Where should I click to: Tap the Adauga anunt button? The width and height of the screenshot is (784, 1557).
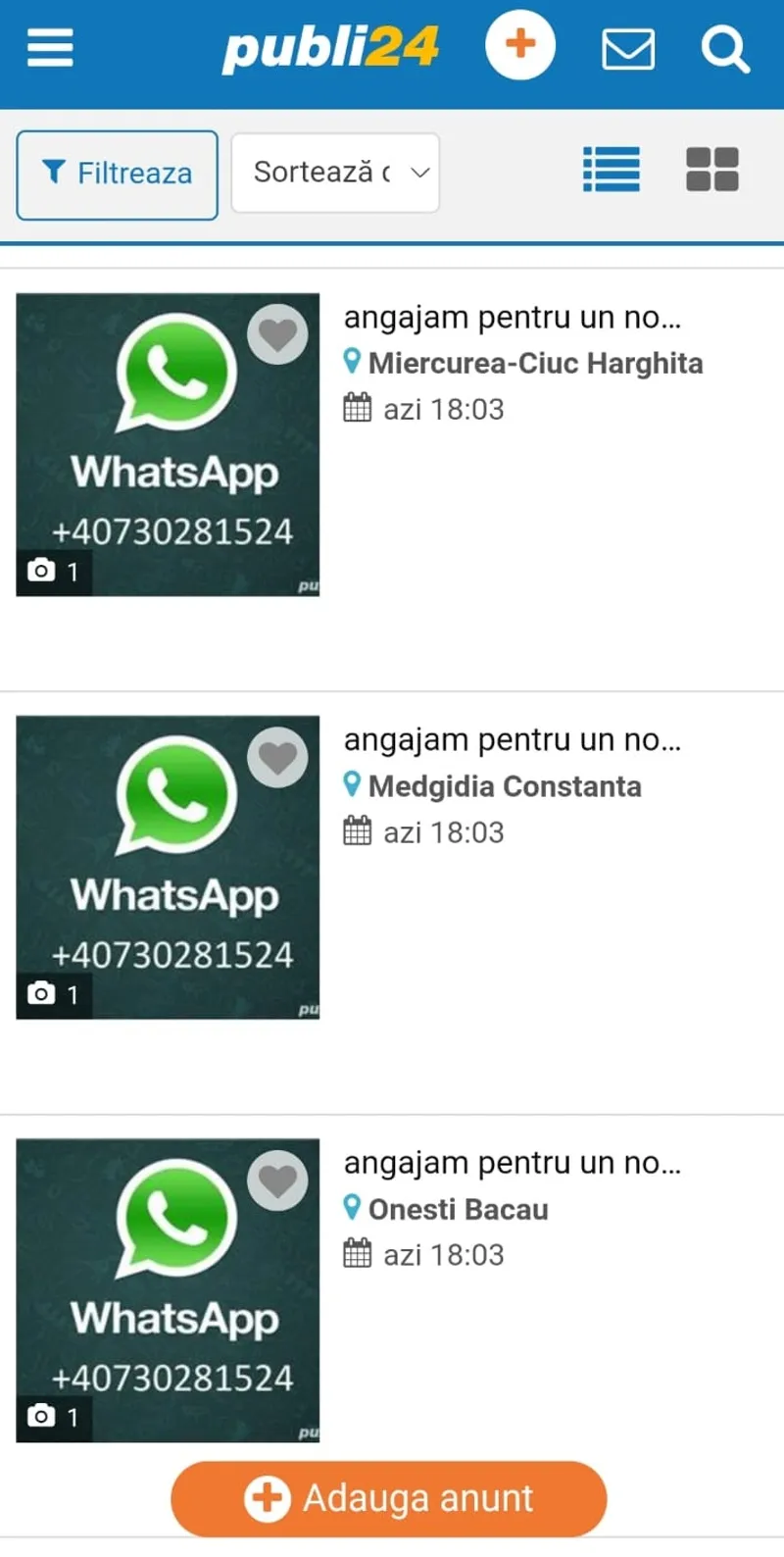[x=389, y=1498]
